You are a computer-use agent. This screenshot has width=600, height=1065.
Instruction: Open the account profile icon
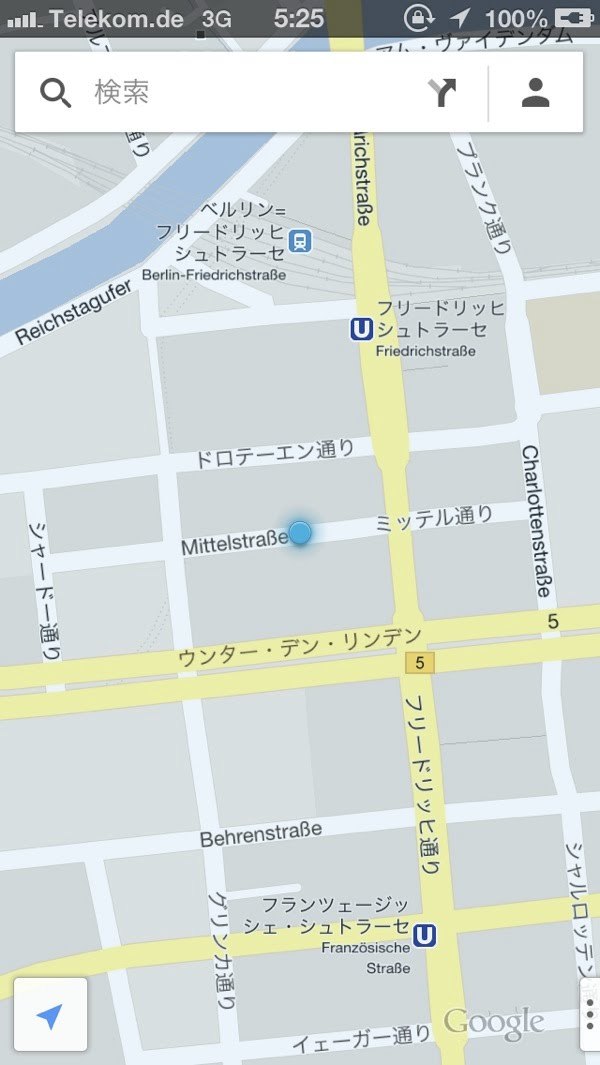[x=536, y=93]
